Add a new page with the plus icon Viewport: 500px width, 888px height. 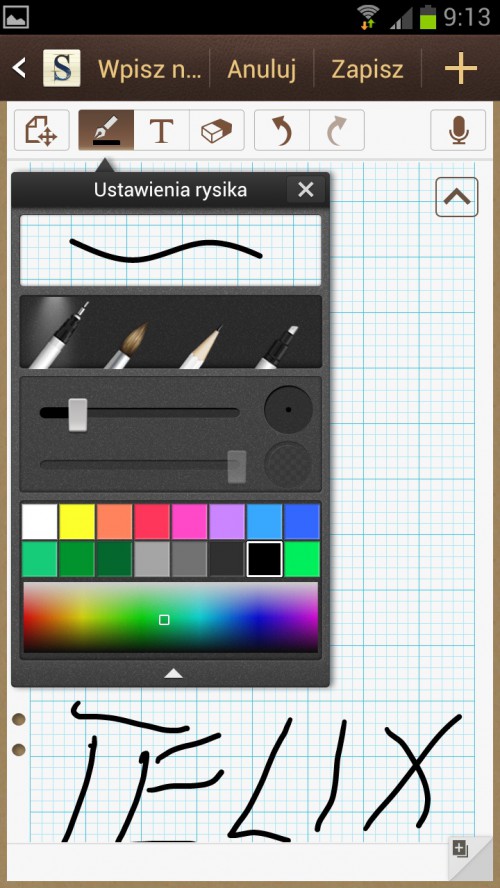click(460, 69)
